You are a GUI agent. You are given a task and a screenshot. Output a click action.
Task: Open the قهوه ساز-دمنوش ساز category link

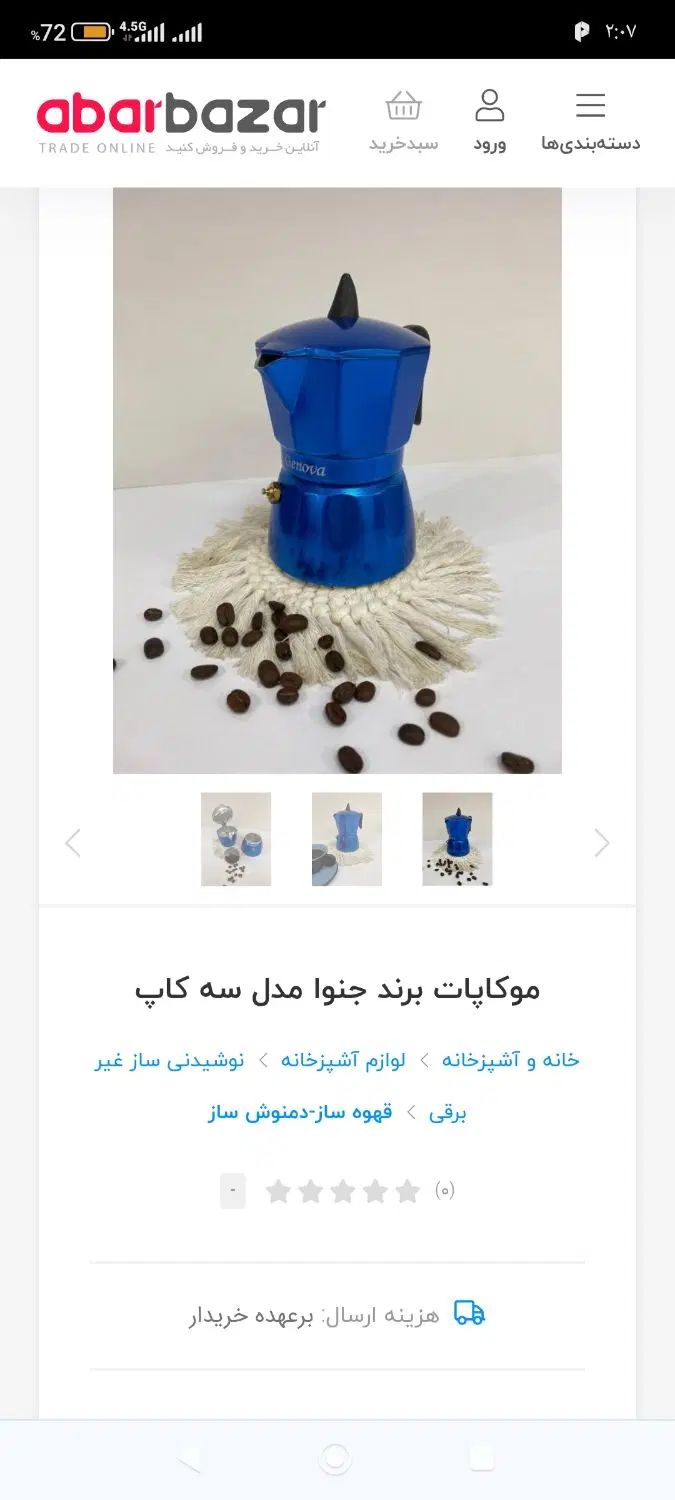[300, 1112]
